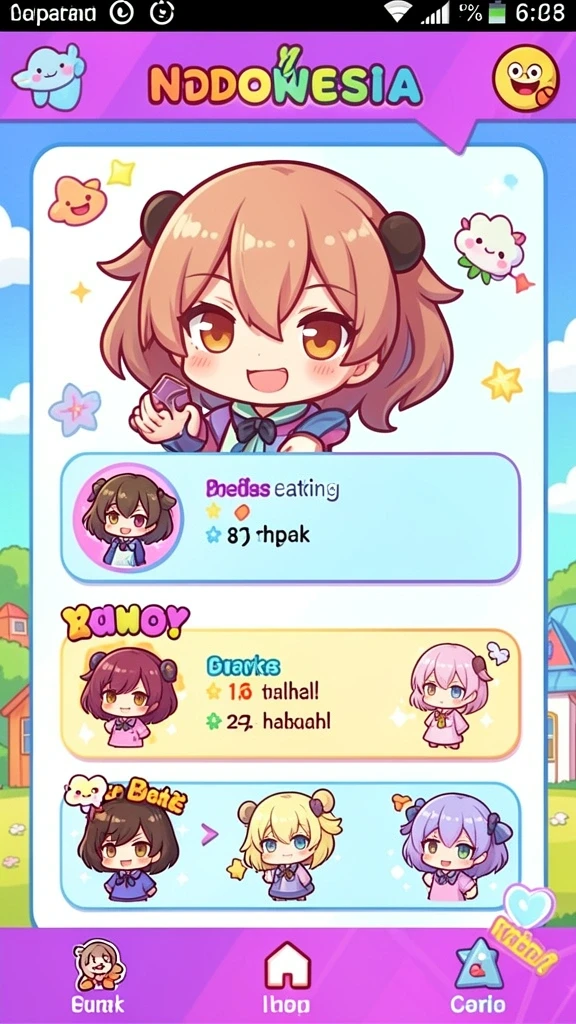This screenshot has width=576, height=1024.
Task: Go to the Ihop home tab
Action: (x=287, y=976)
